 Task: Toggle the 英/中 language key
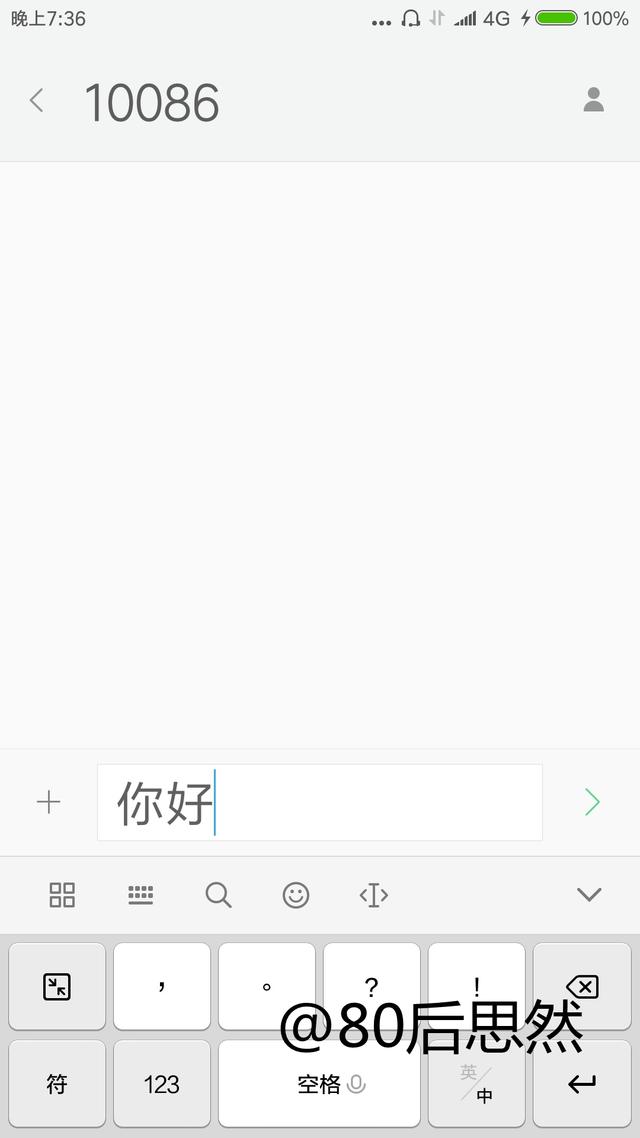coord(477,1084)
